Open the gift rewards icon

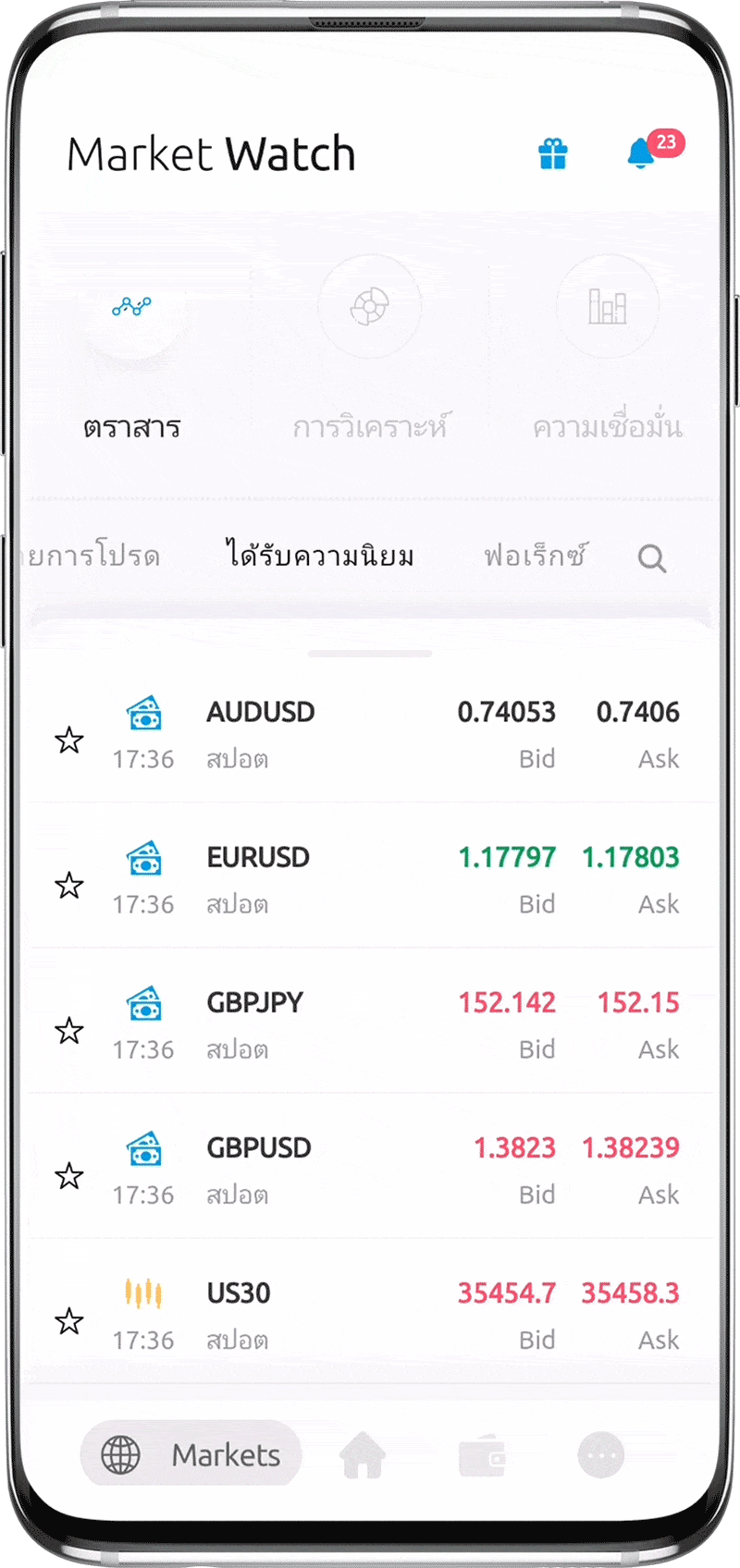(x=552, y=153)
